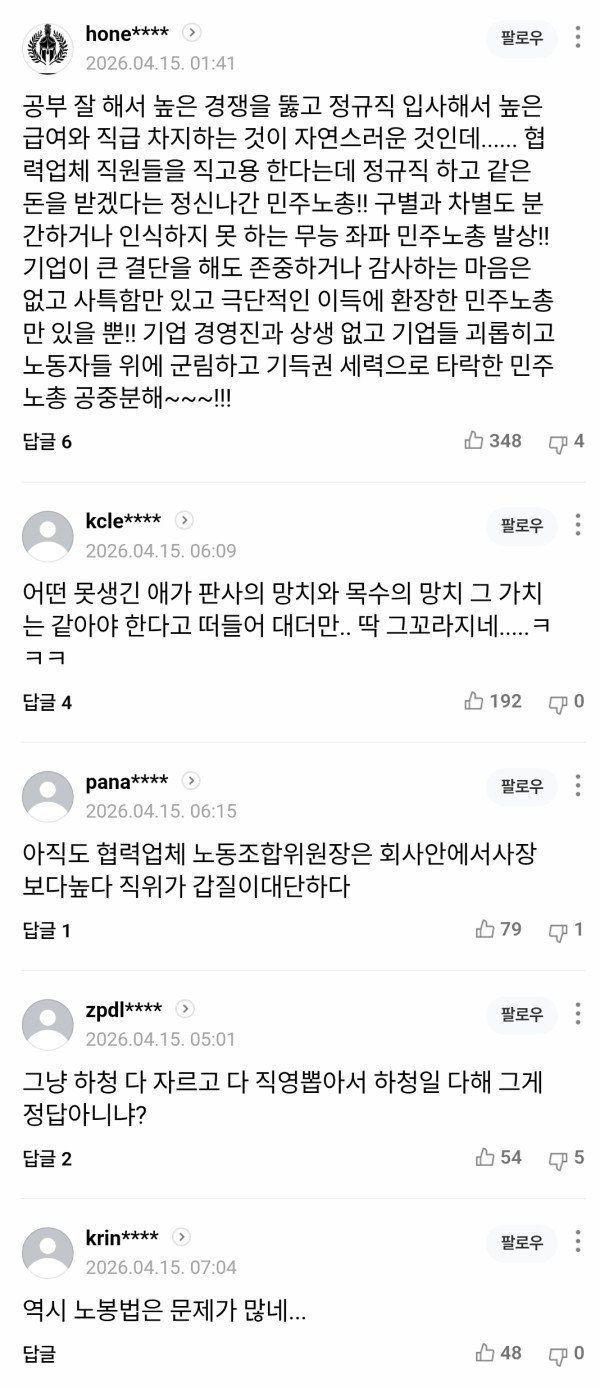Open the 4 replies under kcle****
This screenshot has height=1388, width=600.
[x=47, y=702]
